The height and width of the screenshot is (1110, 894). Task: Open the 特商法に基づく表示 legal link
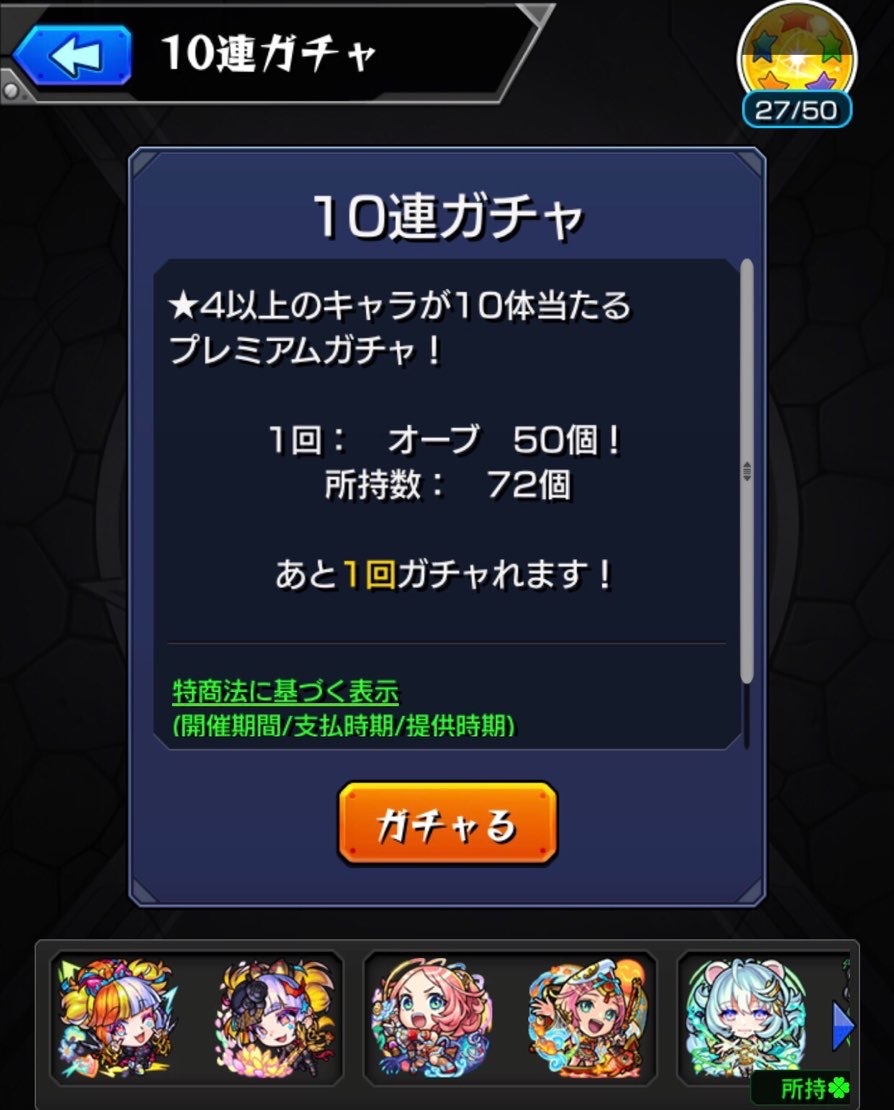286,690
